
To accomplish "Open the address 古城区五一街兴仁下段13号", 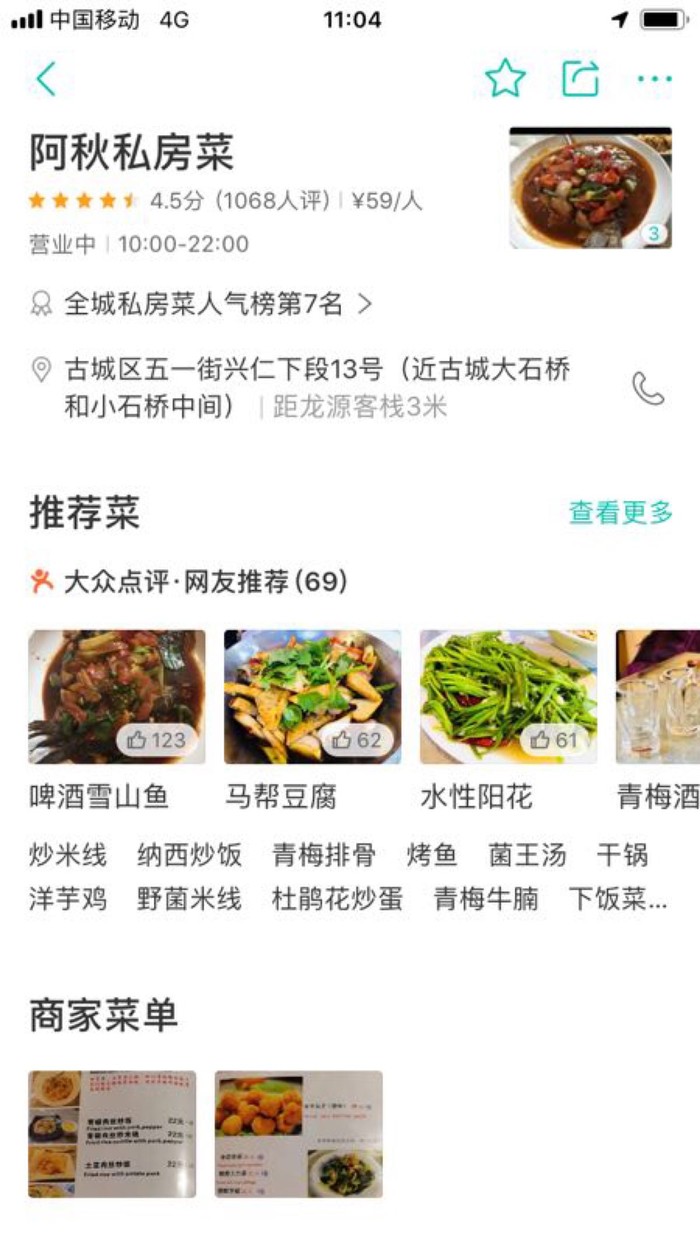I will (x=316, y=388).
